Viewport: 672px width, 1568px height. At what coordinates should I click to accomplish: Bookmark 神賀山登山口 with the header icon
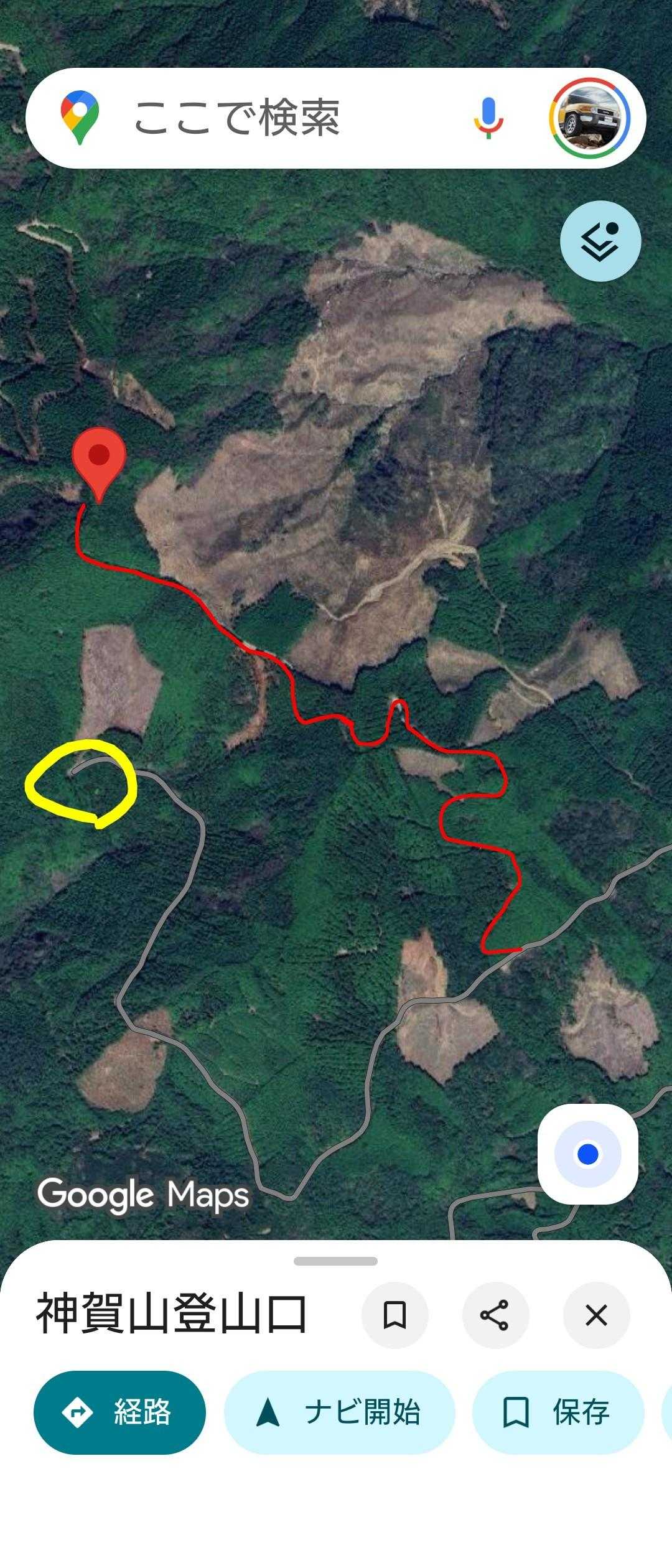coord(394,1315)
